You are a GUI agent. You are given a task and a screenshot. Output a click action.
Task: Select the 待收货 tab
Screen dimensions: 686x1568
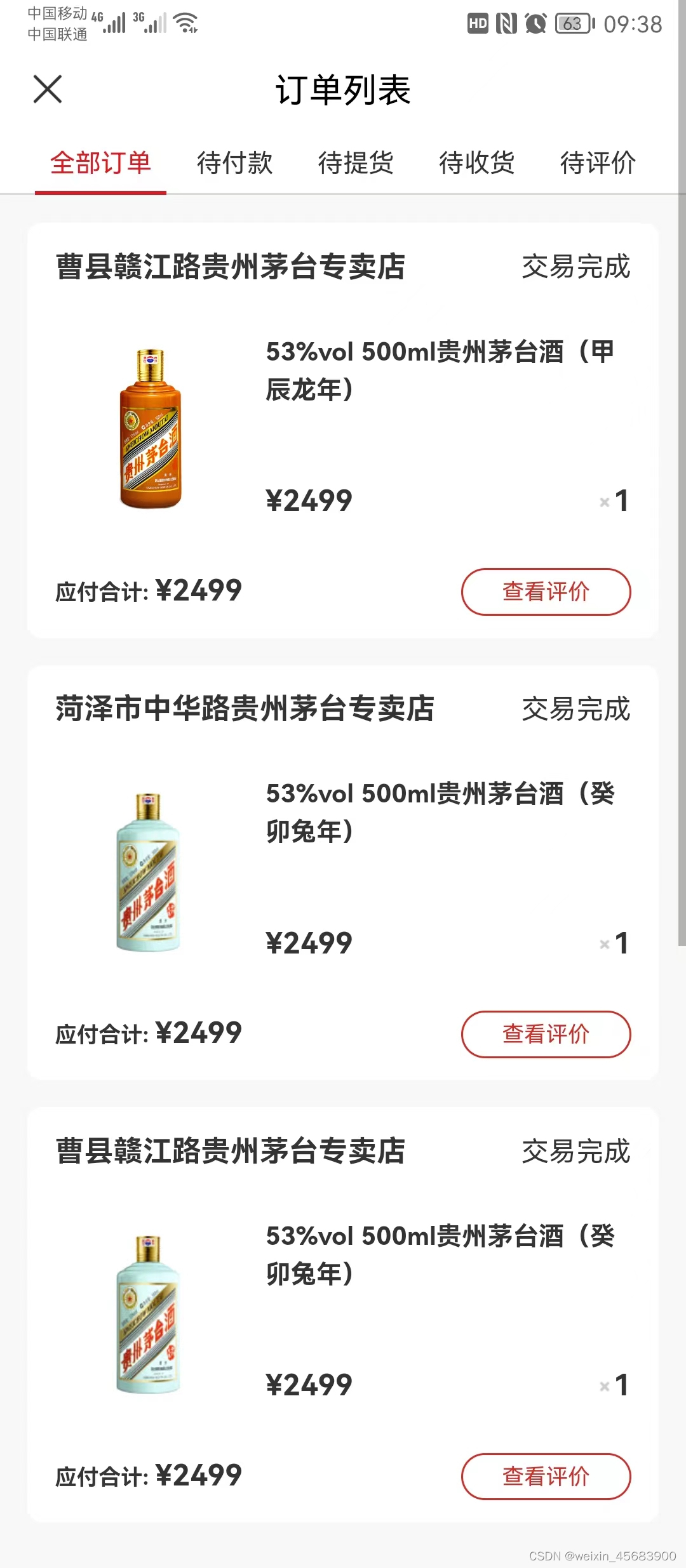[476, 163]
